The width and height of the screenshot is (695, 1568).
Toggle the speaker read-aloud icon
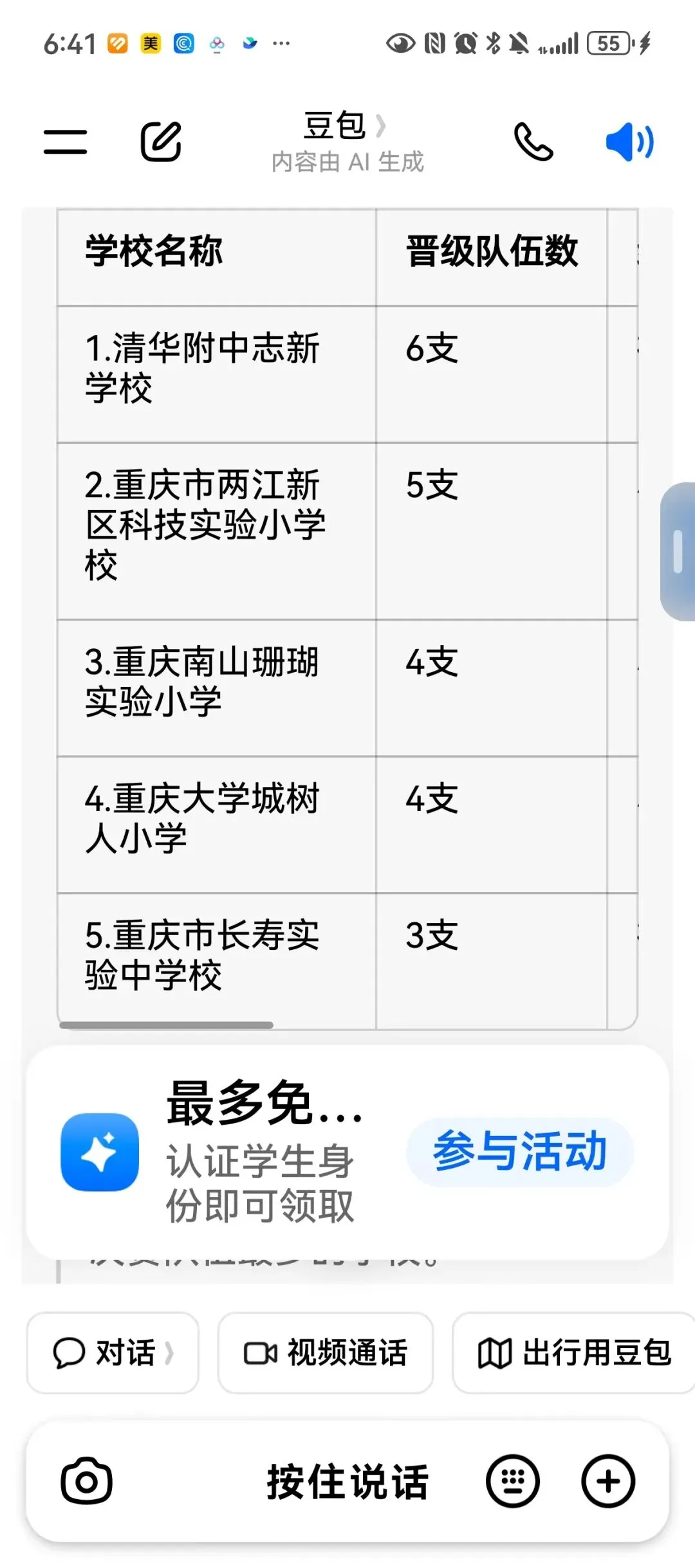click(x=629, y=141)
